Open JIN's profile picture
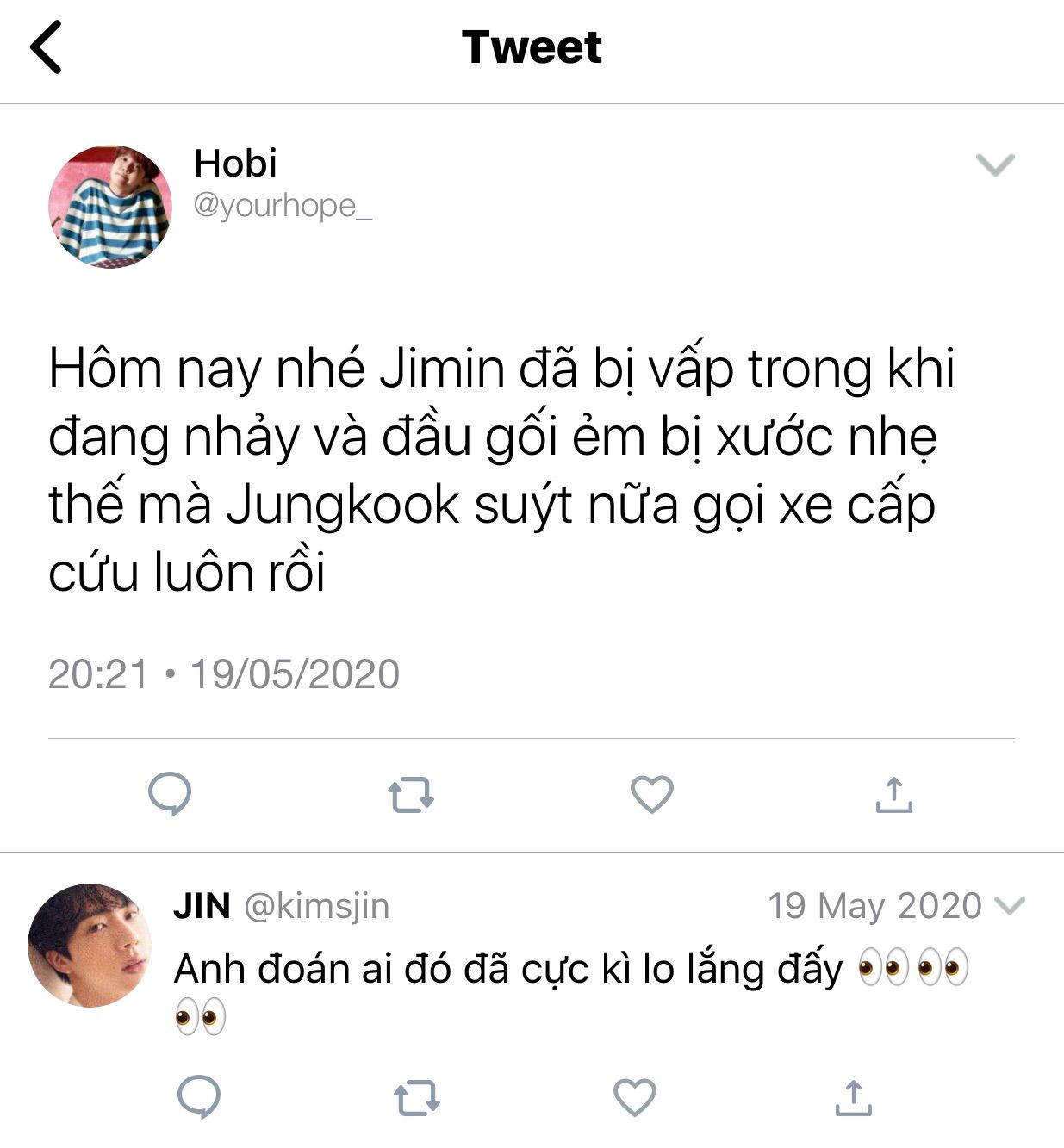The image size is (1064, 1148). (90, 945)
